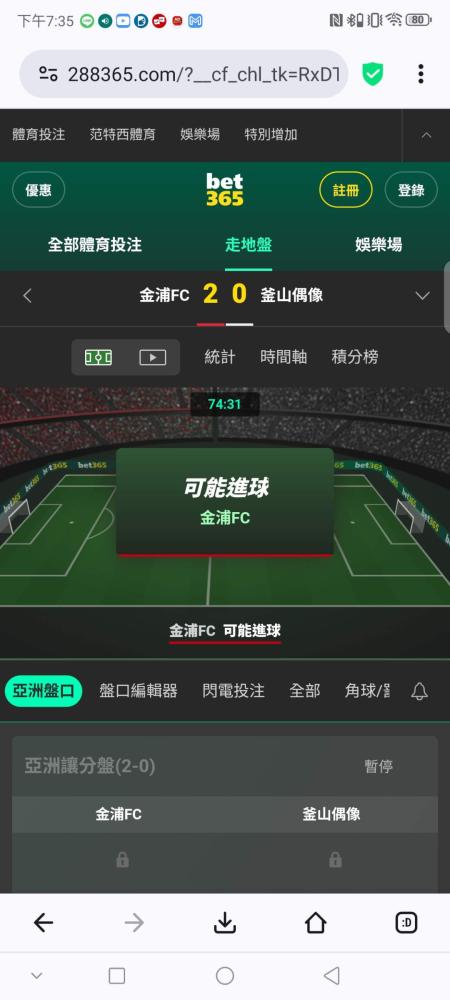450x1000 pixels.
Task: Collapse the top strip with the up chevron
Action: click(426, 135)
